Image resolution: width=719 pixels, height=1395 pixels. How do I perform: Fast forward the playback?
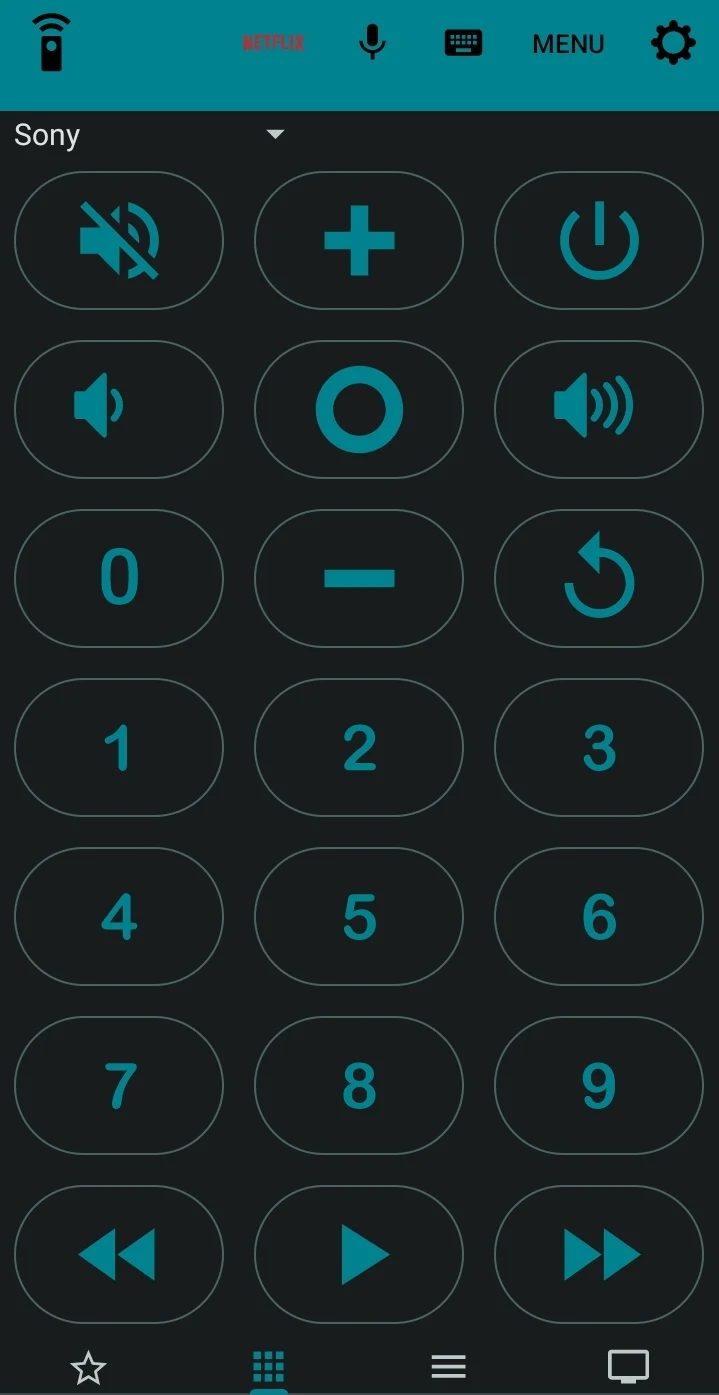(x=599, y=1254)
